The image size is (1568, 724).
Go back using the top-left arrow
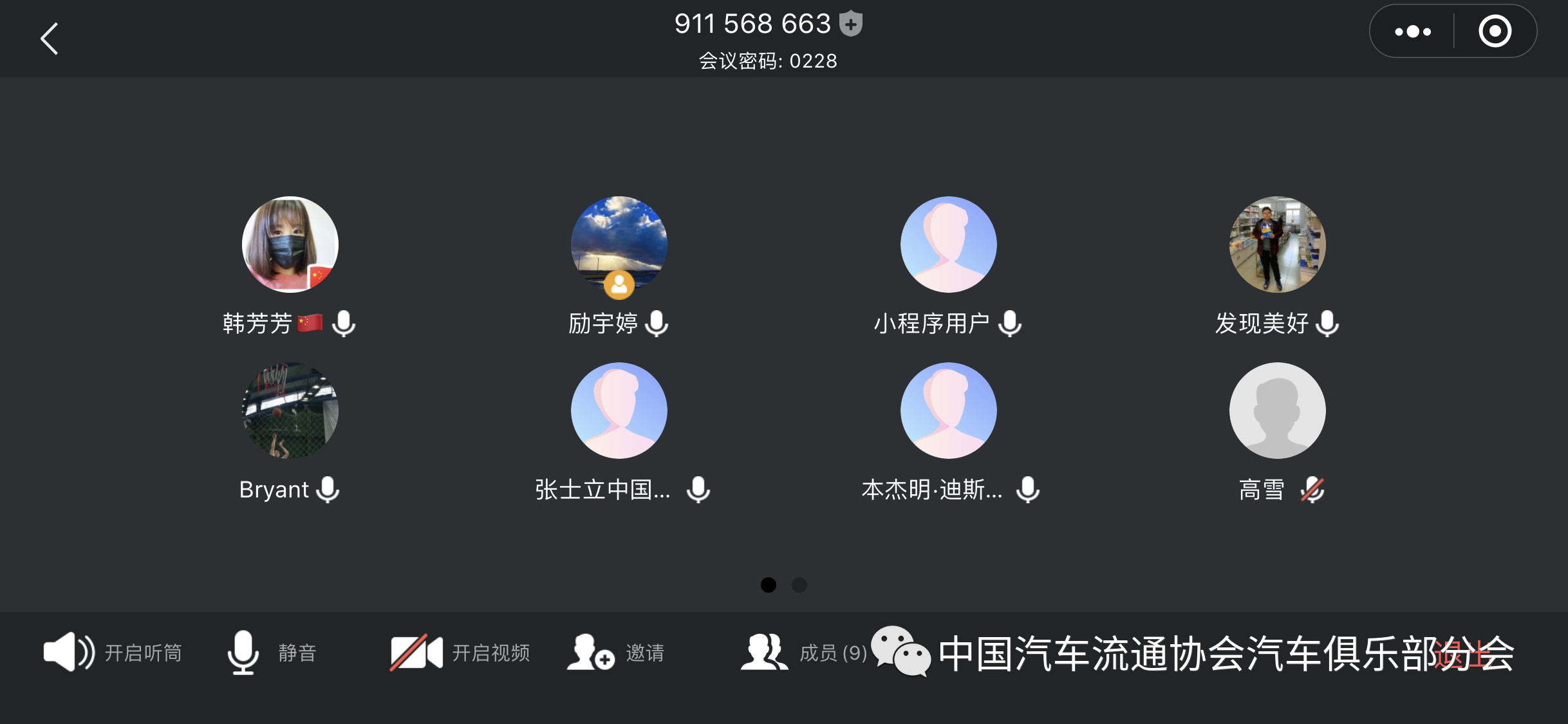[50, 39]
